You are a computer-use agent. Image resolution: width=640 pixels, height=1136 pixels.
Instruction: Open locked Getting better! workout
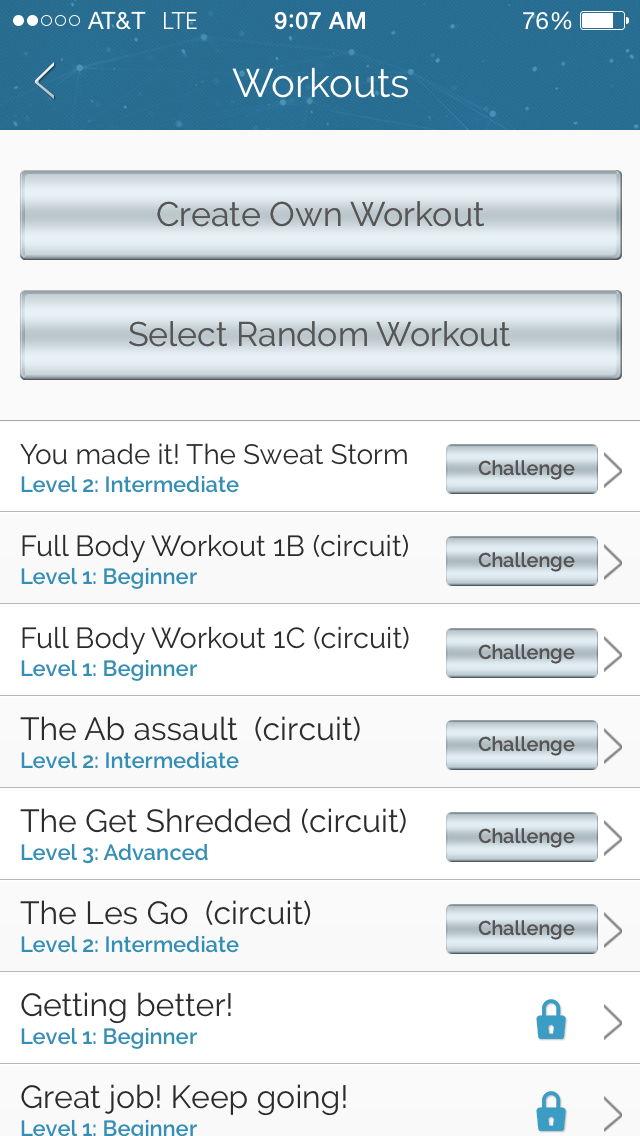click(320, 1018)
